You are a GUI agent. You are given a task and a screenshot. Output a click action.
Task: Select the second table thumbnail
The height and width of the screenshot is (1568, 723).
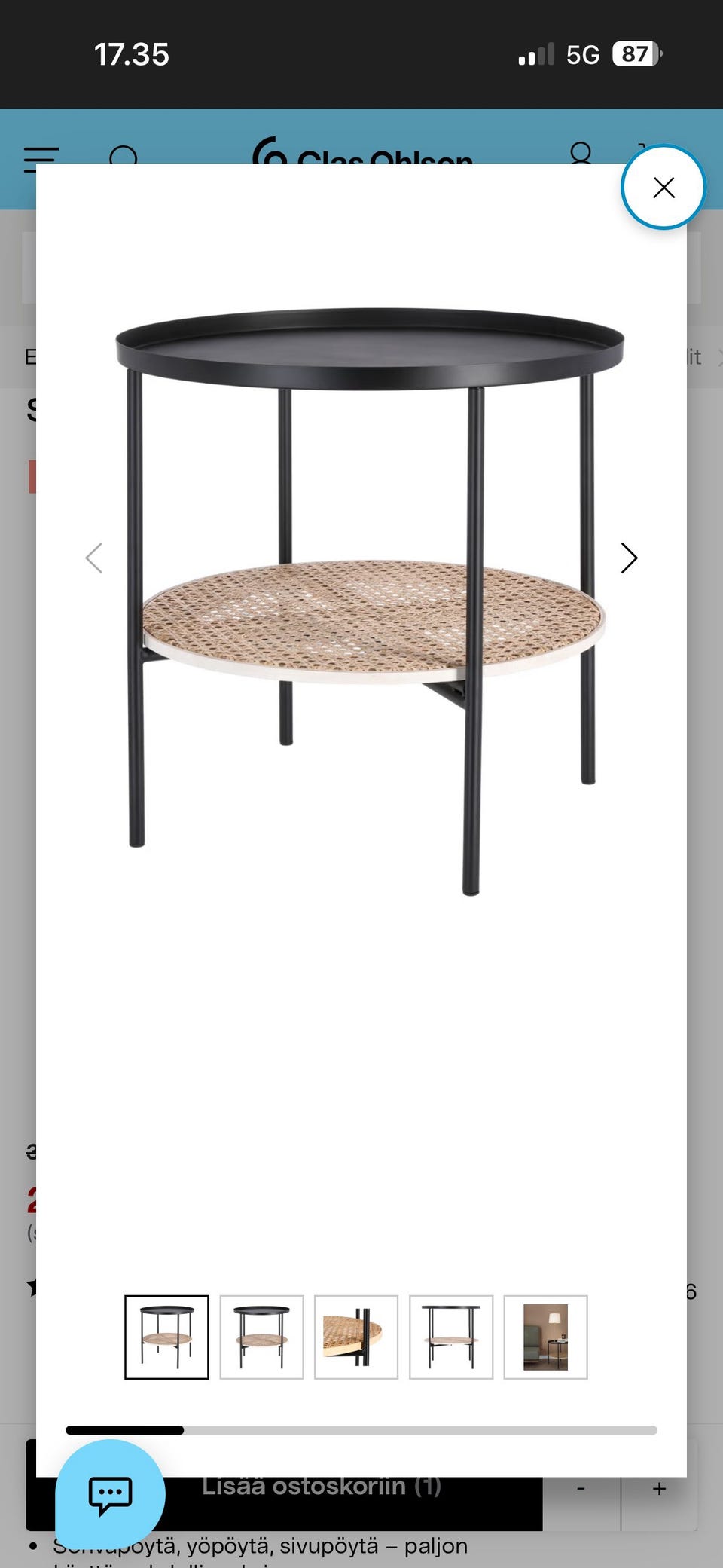point(261,1337)
